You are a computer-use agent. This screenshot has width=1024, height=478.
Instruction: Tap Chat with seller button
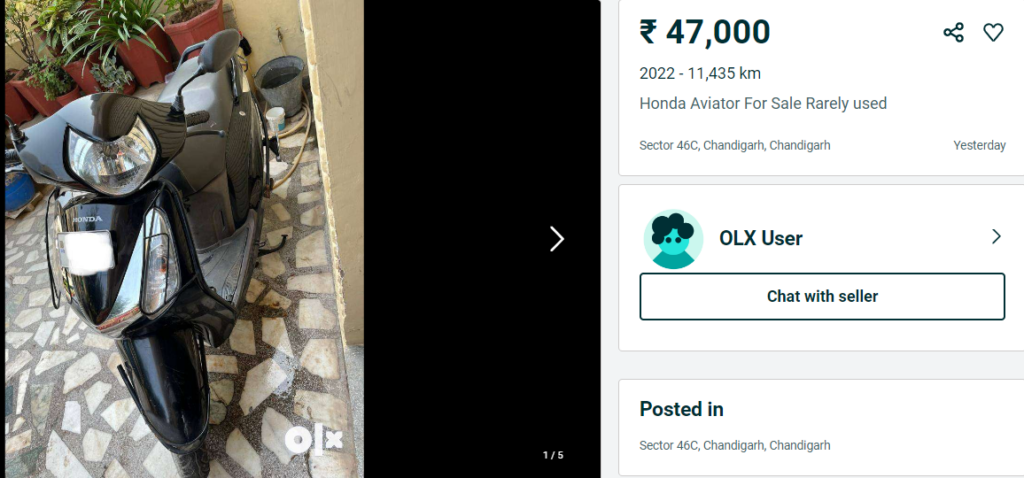pyautogui.click(x=822, y=296)
